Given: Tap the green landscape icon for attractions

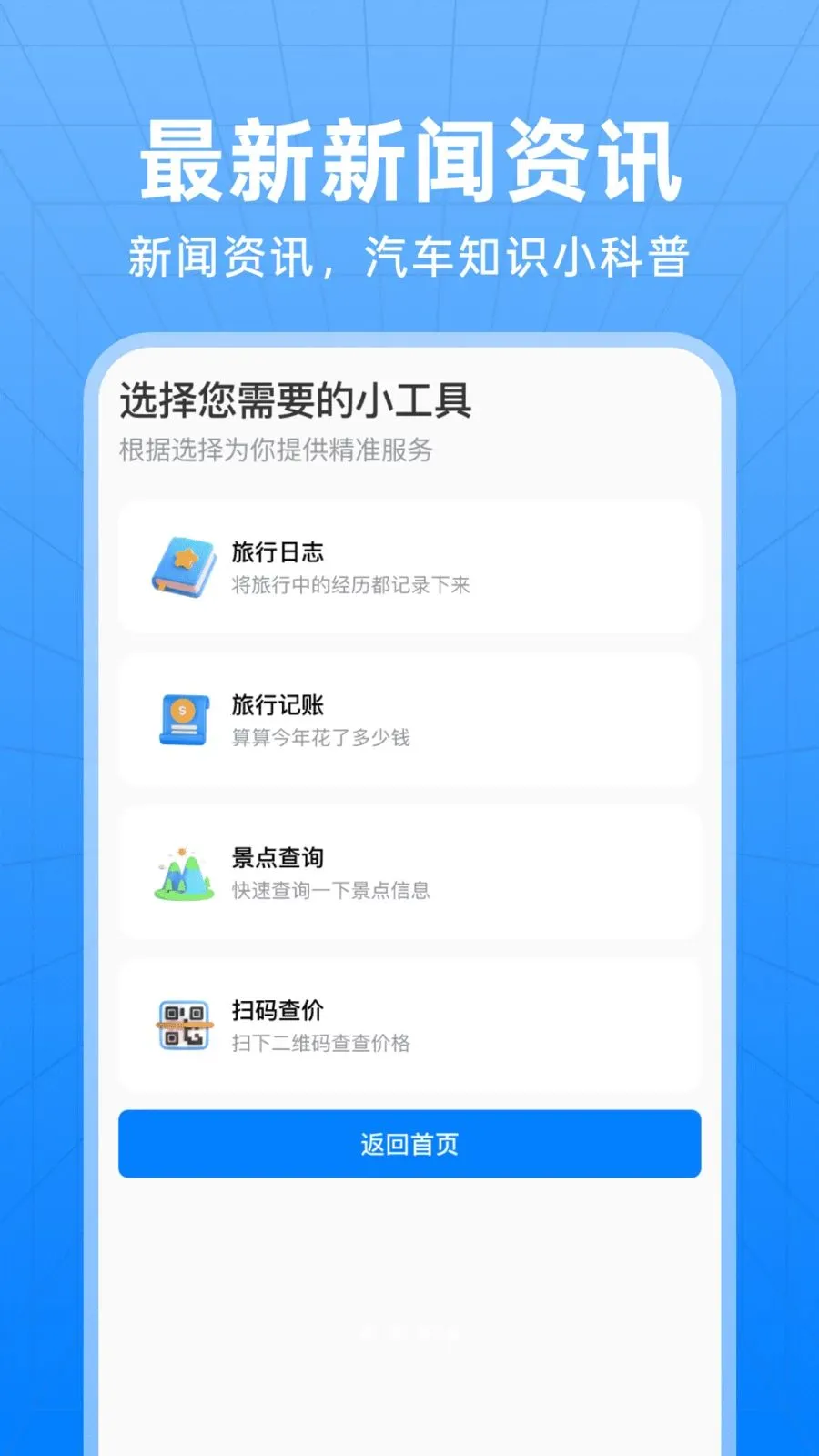Looking at the screenshot, I should tap(184, 872).
